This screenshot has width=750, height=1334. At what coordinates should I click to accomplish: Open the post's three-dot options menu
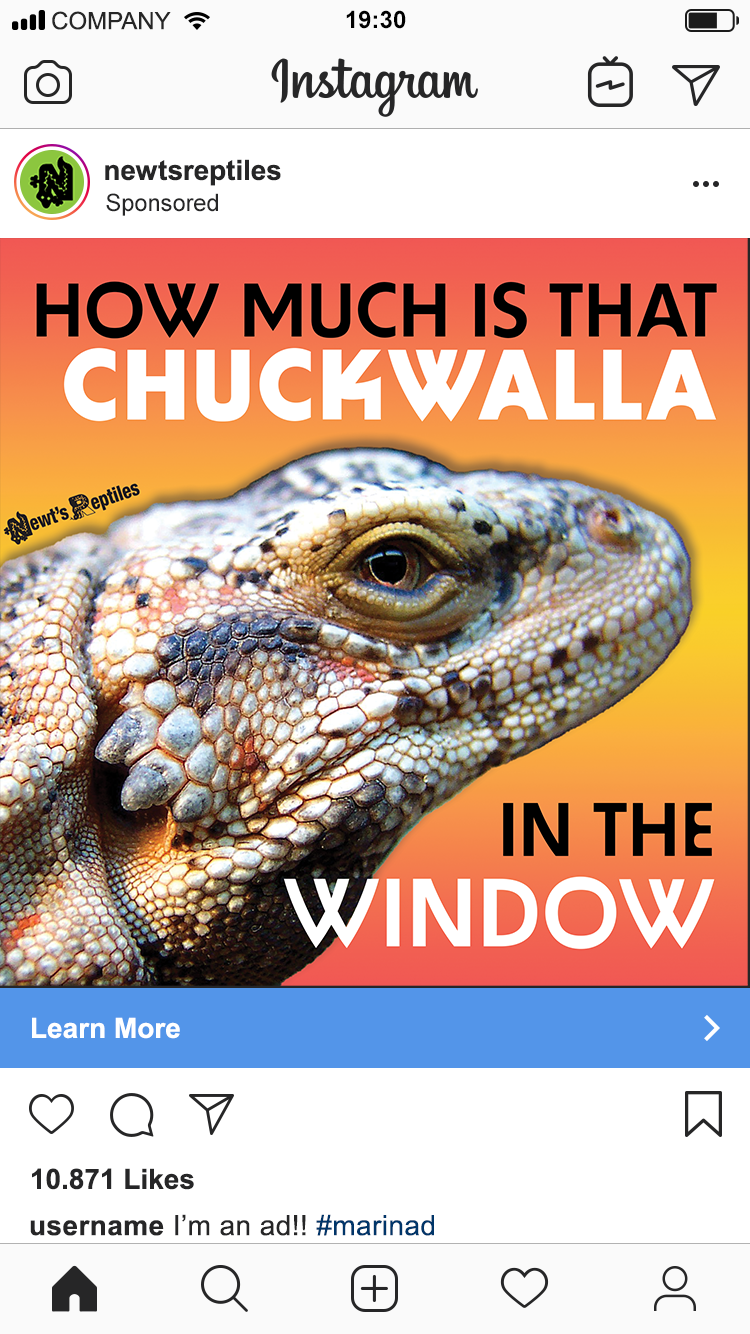tap(706, 184)
